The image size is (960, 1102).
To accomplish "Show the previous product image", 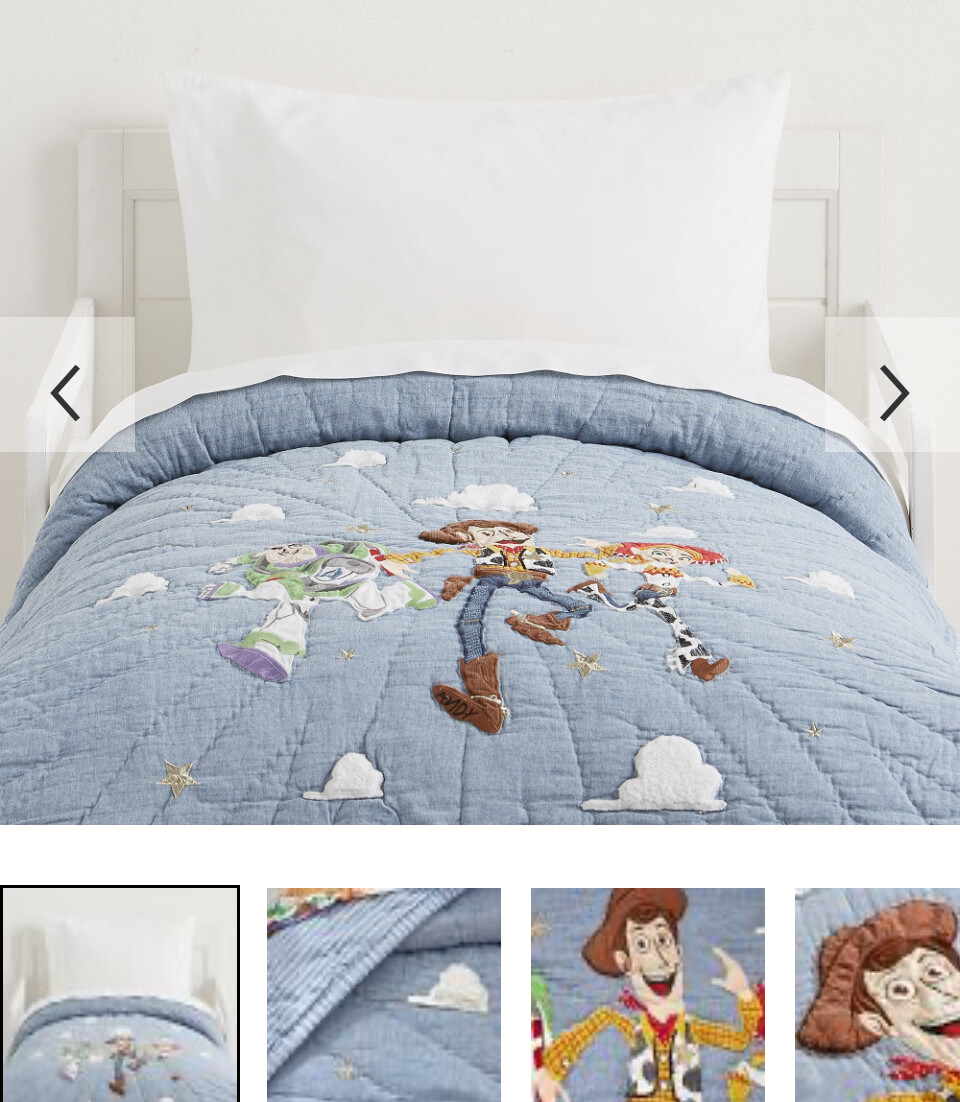I will point(66,392).
